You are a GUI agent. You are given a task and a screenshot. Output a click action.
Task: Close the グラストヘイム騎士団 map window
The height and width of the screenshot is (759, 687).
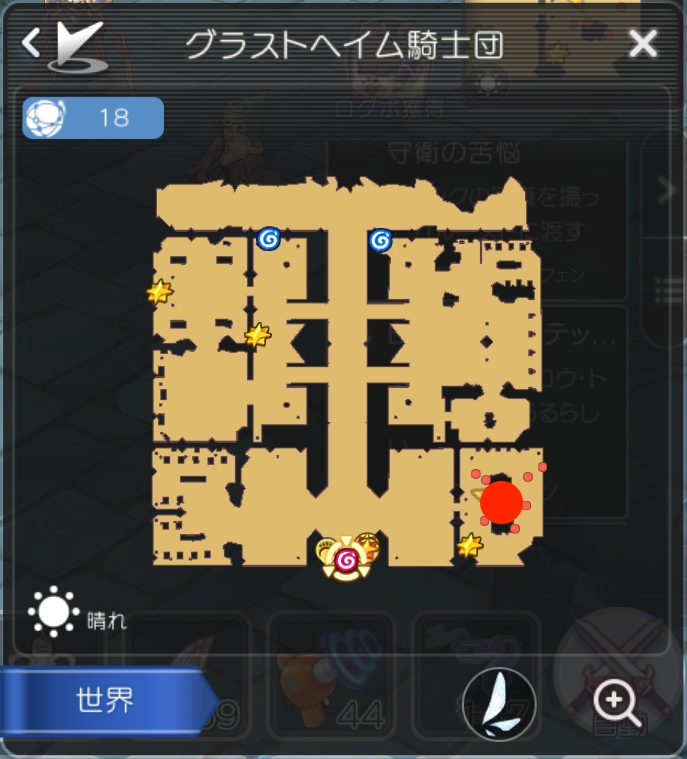point(642,43)
